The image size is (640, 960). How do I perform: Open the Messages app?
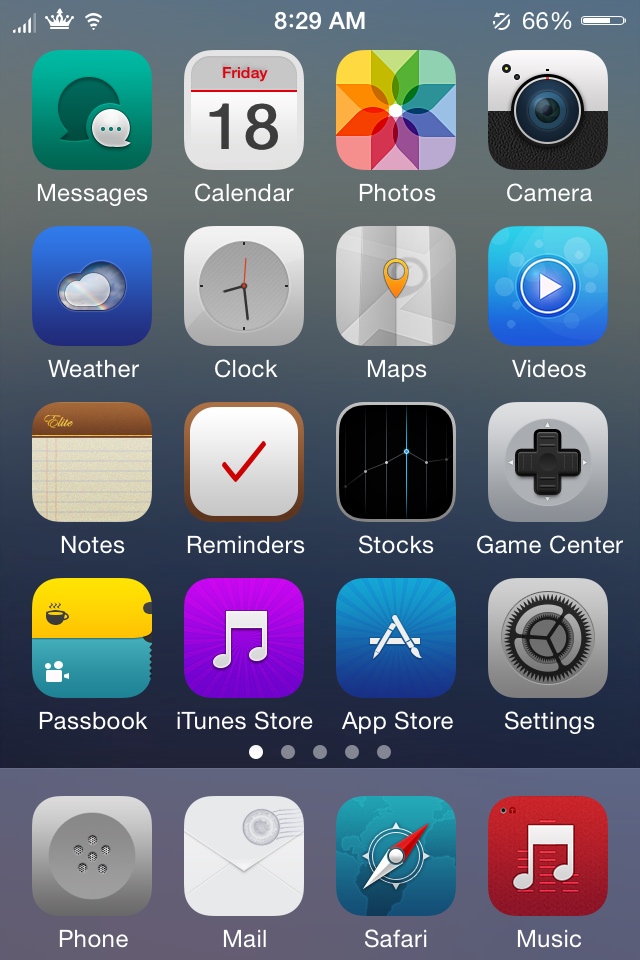(x=92, y=110)
